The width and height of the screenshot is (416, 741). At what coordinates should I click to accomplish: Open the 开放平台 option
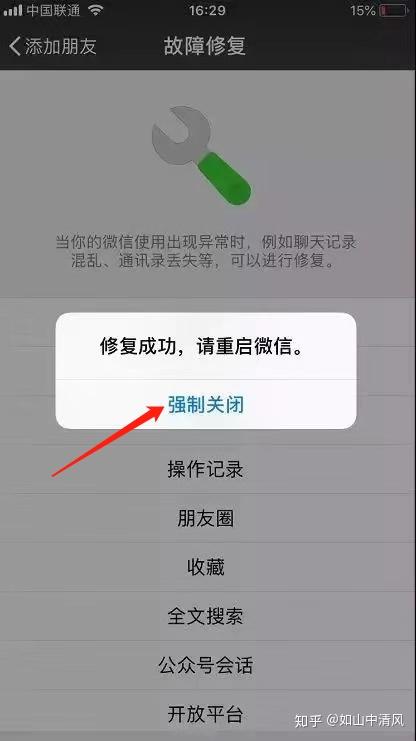(206, 714)
